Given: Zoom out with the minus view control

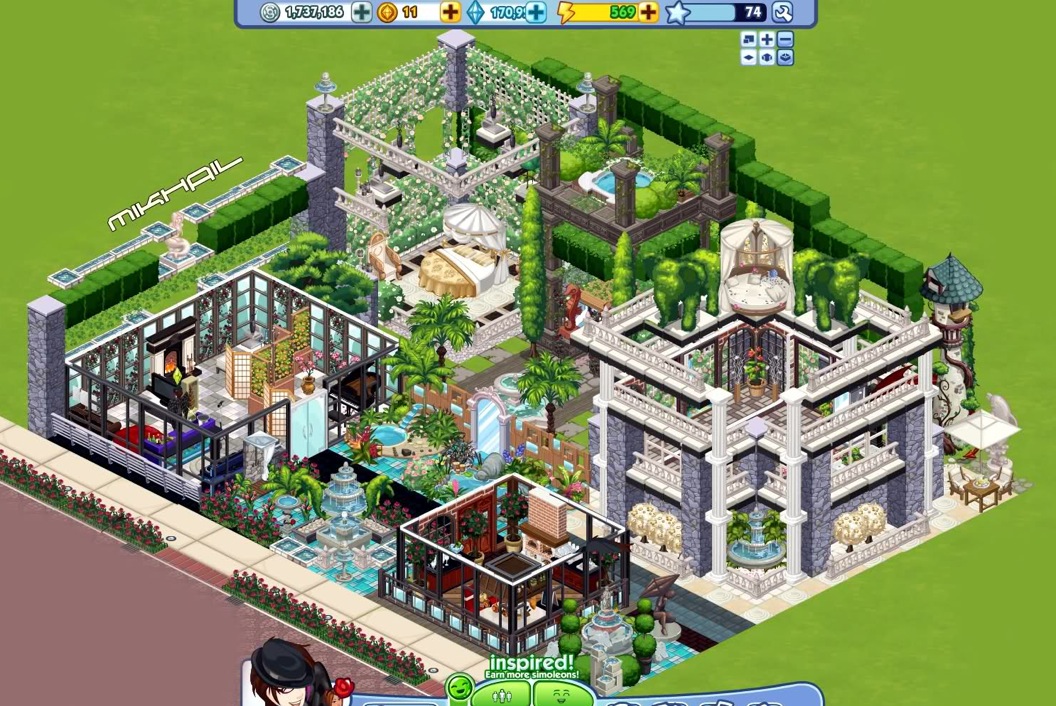Looking at the screenshot, I should tap(785, 39).
